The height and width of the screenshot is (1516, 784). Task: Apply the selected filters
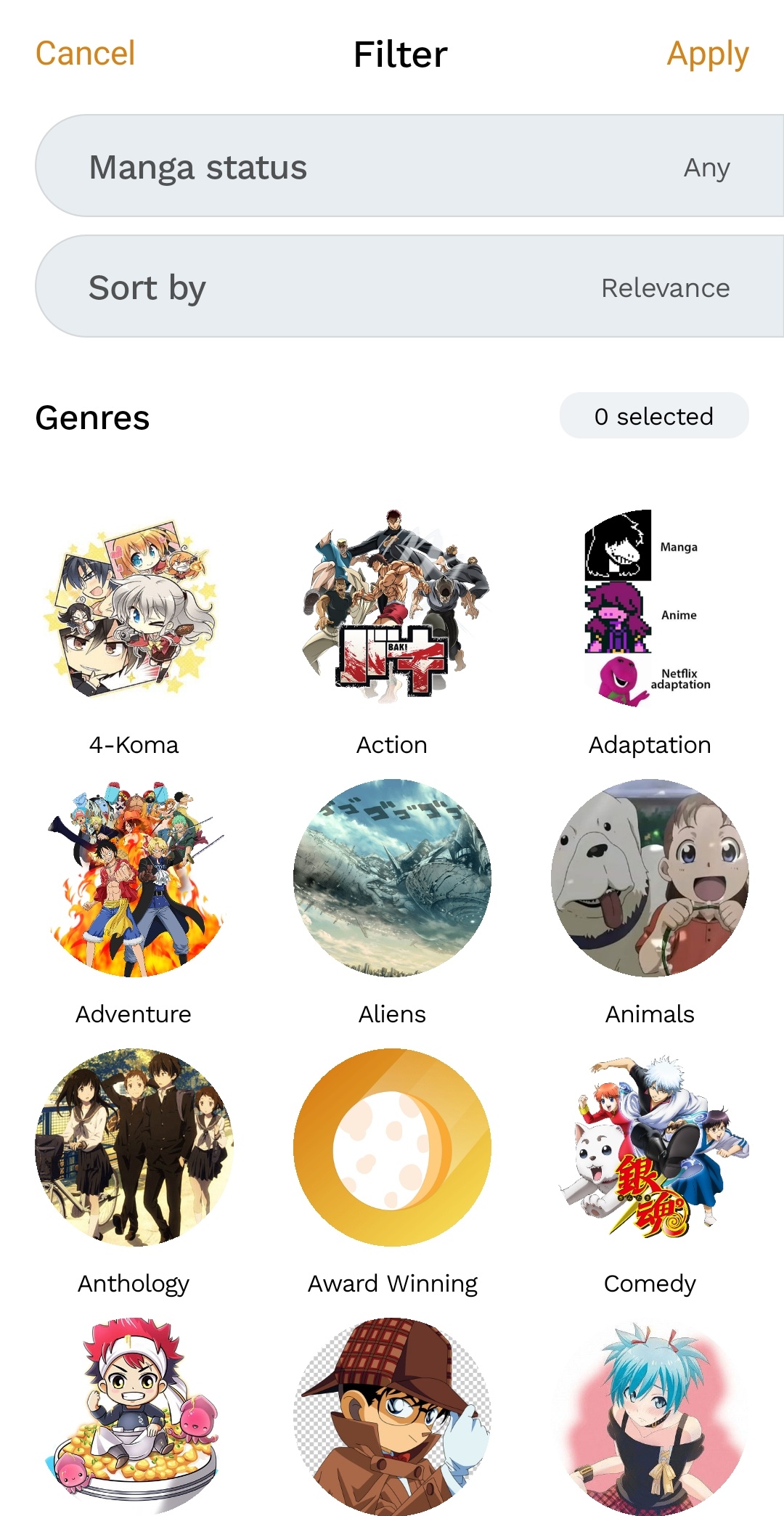click(x=707, y=54)
